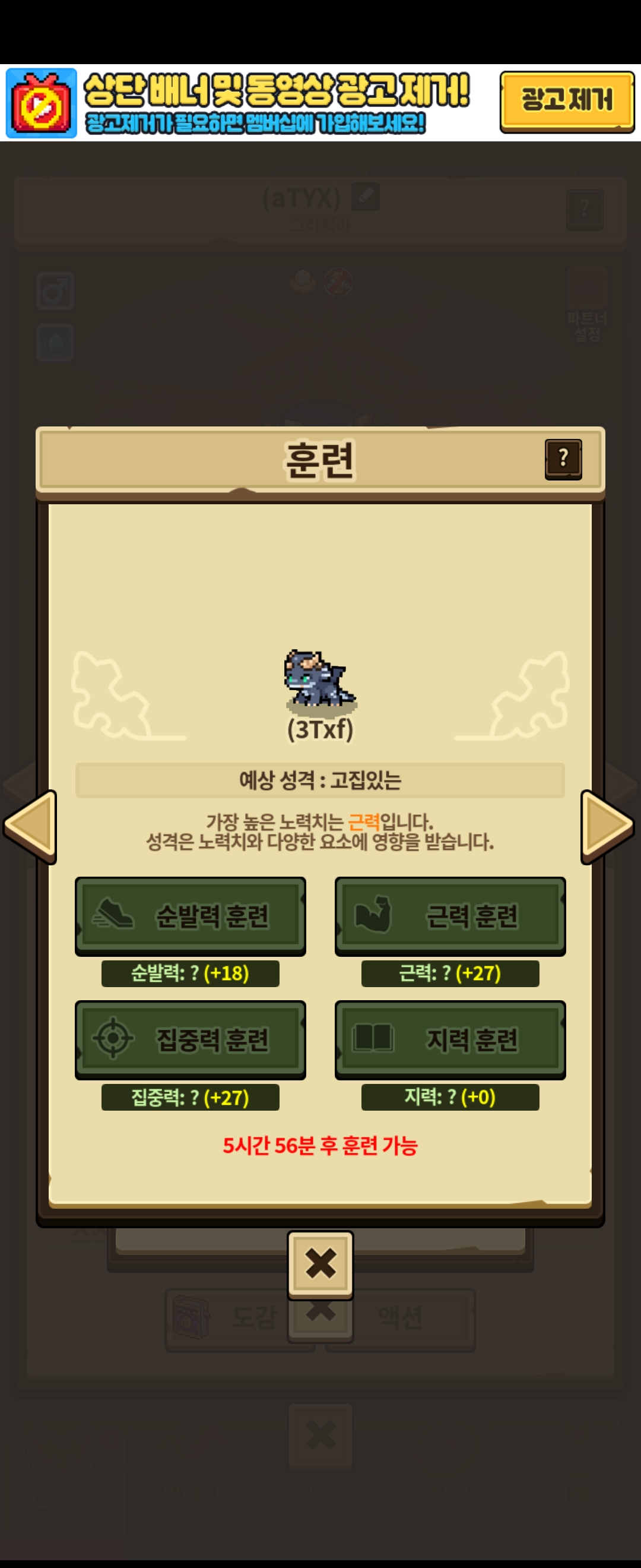This screenshot has width=641, height=1568.
Task: Tap the 광고제거 button in the banner
Action: click(567, 102)
